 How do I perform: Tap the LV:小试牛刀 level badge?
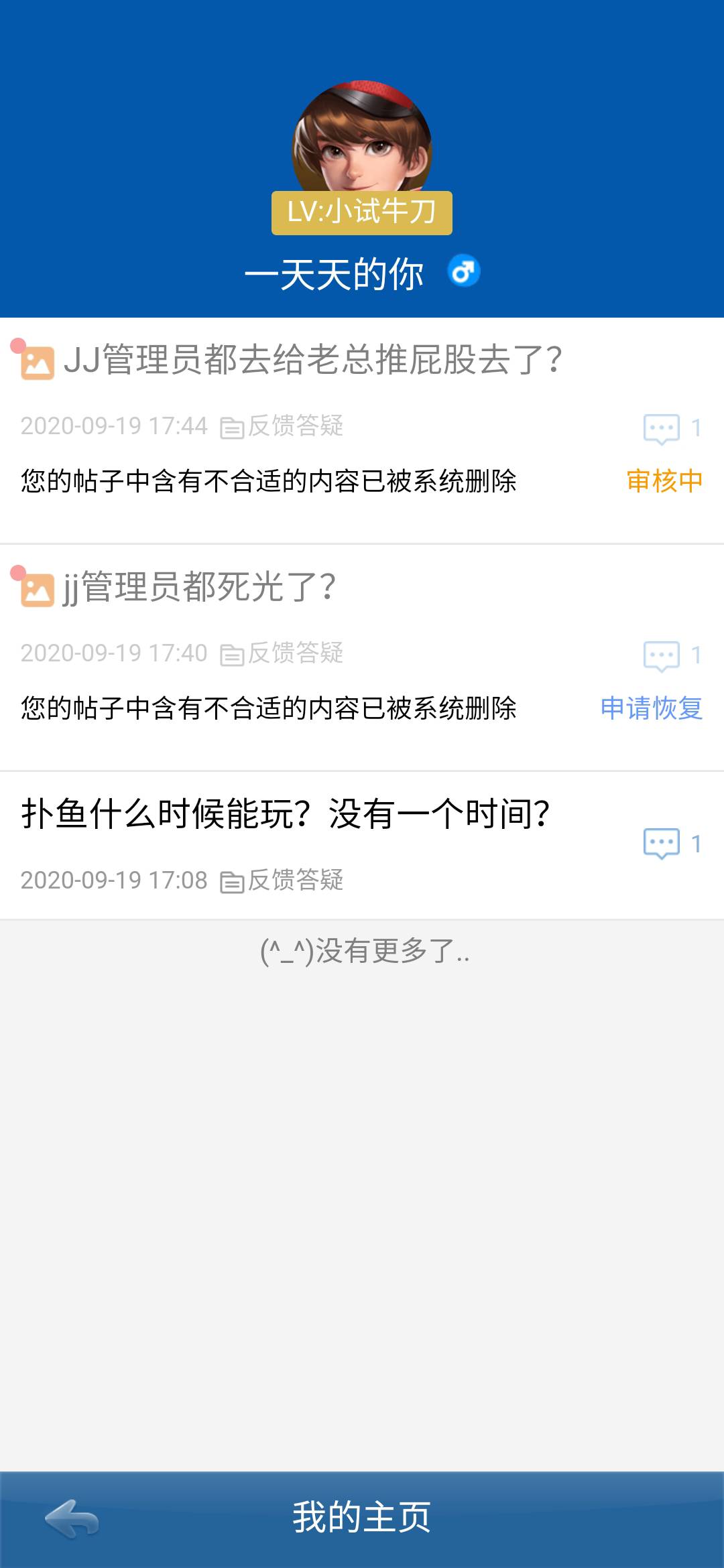[362, 213]
